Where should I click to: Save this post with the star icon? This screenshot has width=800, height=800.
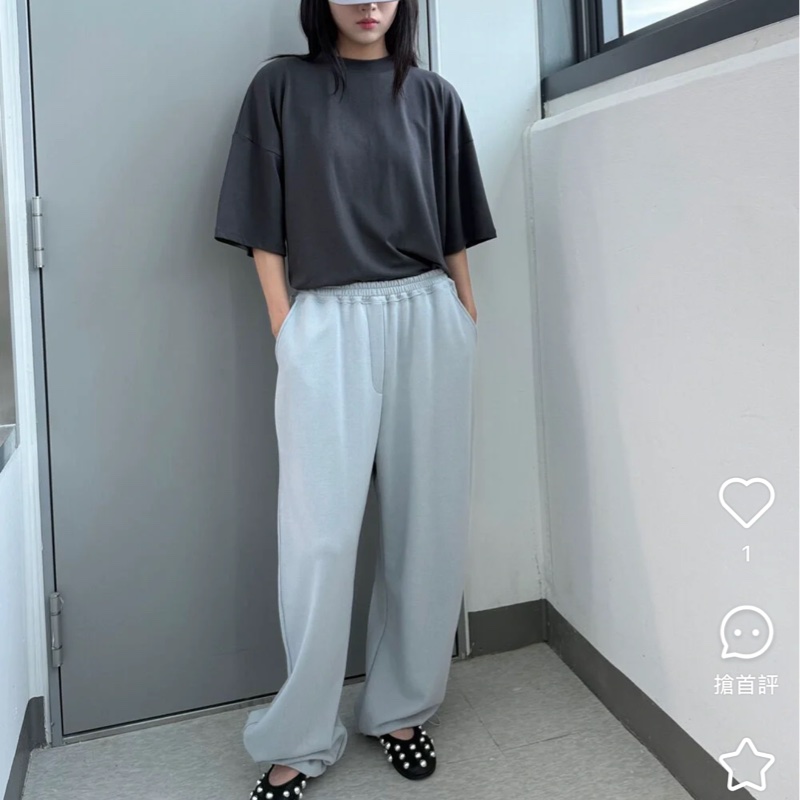coord(746,765)
